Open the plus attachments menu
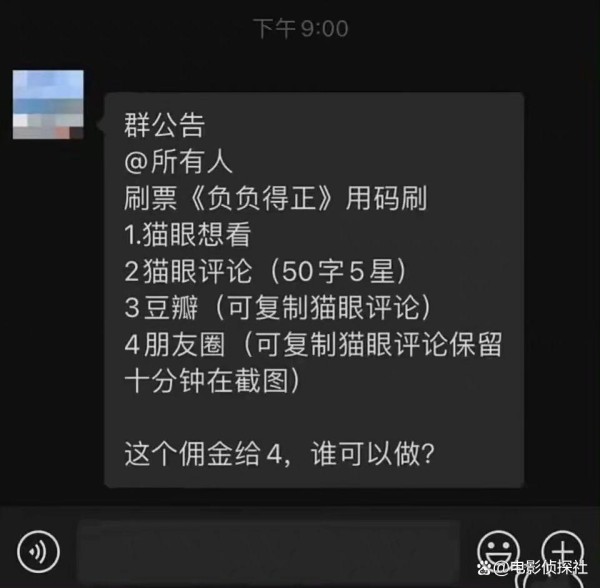This screenshot has width=600, height=588. tap(562, 548)
